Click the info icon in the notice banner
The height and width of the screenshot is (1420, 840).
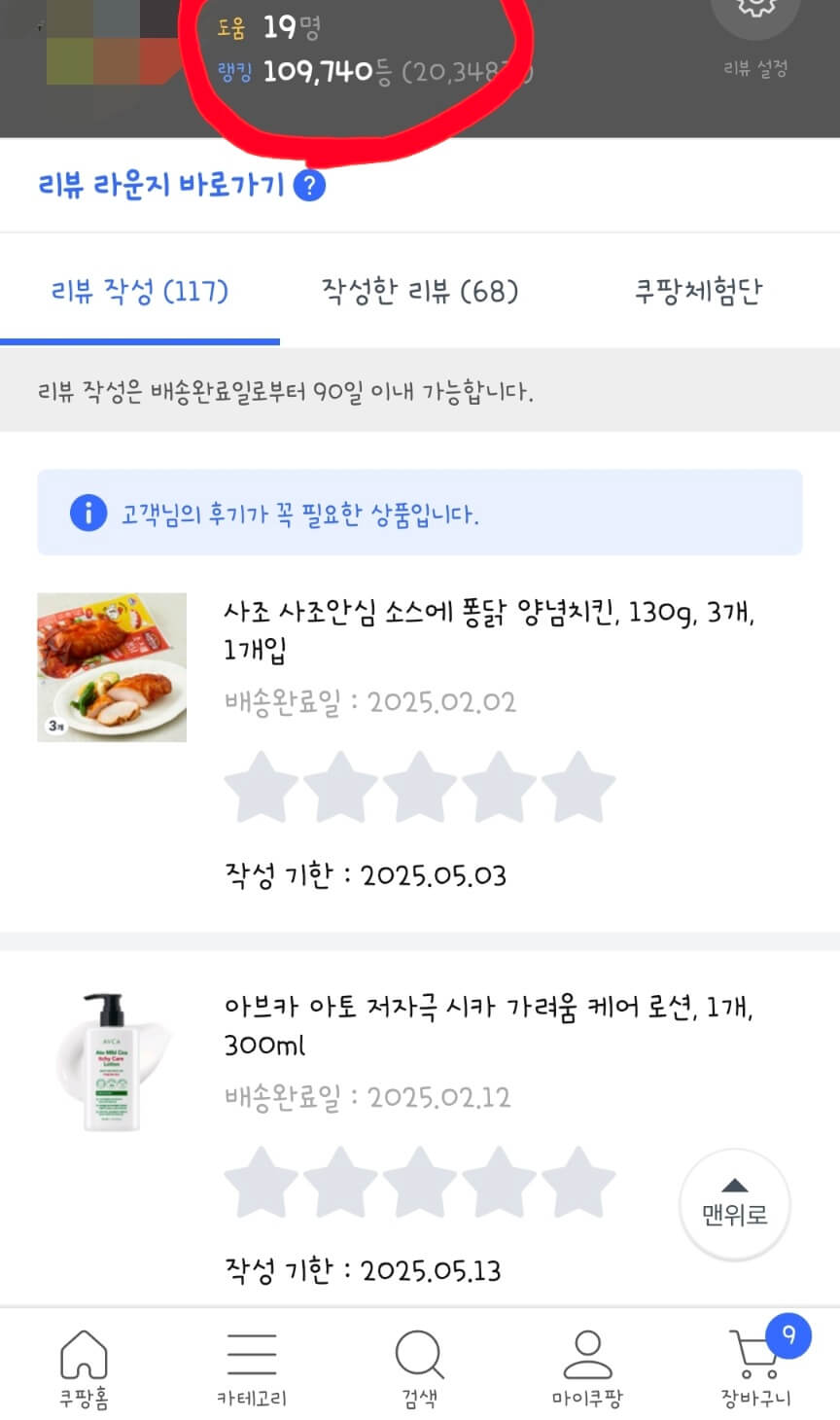87,514
